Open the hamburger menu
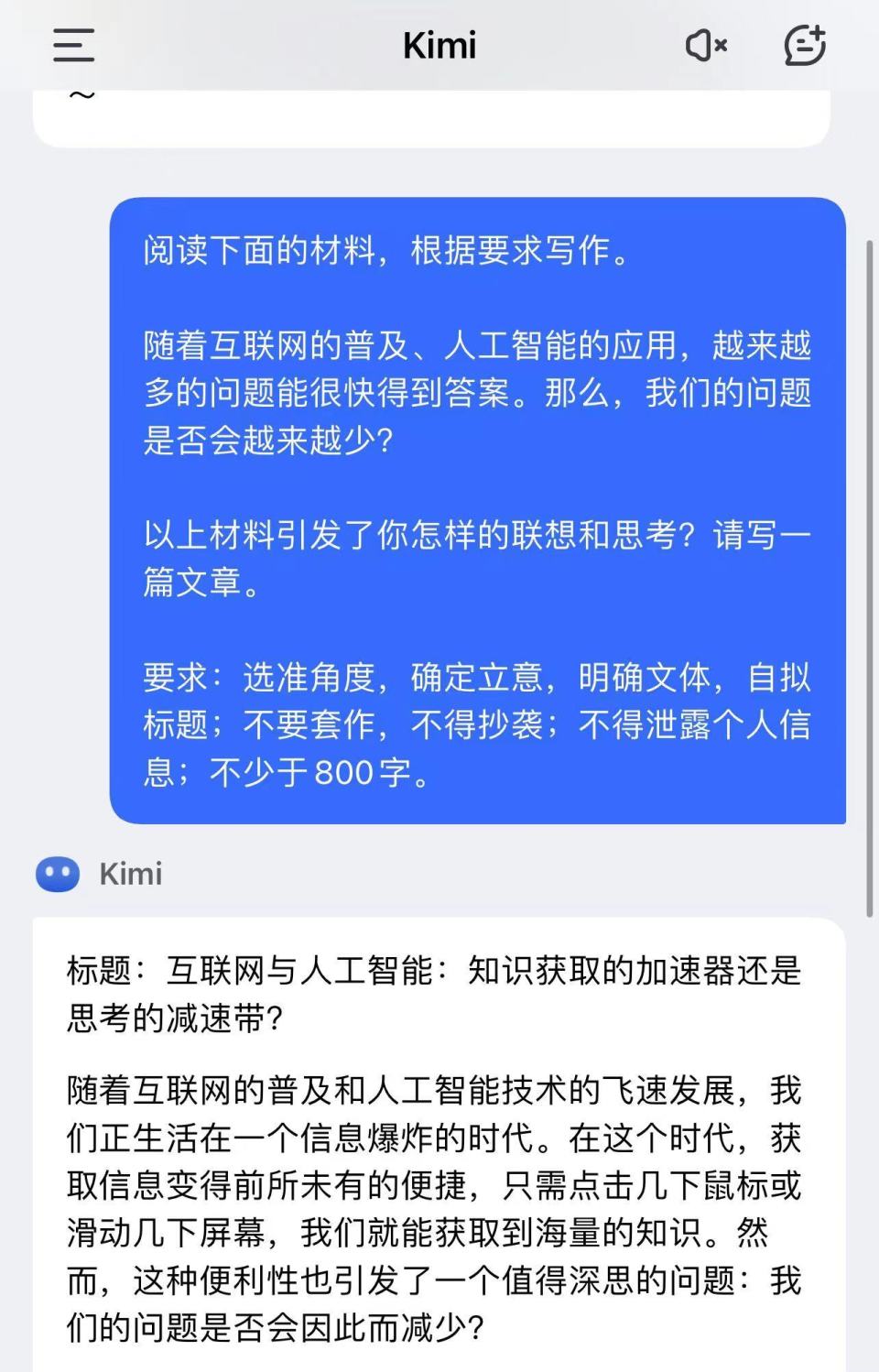This screenshot has height=1372, width=879. pyautogui.click(x=73, y=45)
